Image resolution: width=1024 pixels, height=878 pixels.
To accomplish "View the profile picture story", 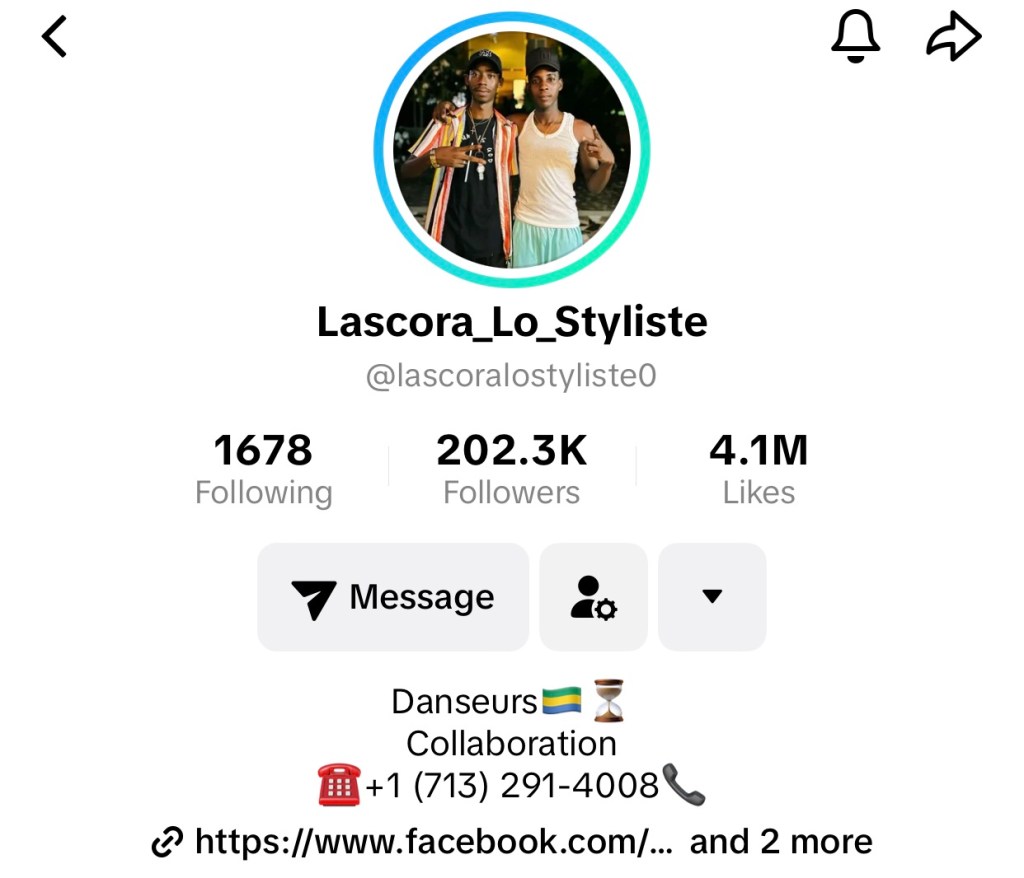I will [x=512, y=150].
